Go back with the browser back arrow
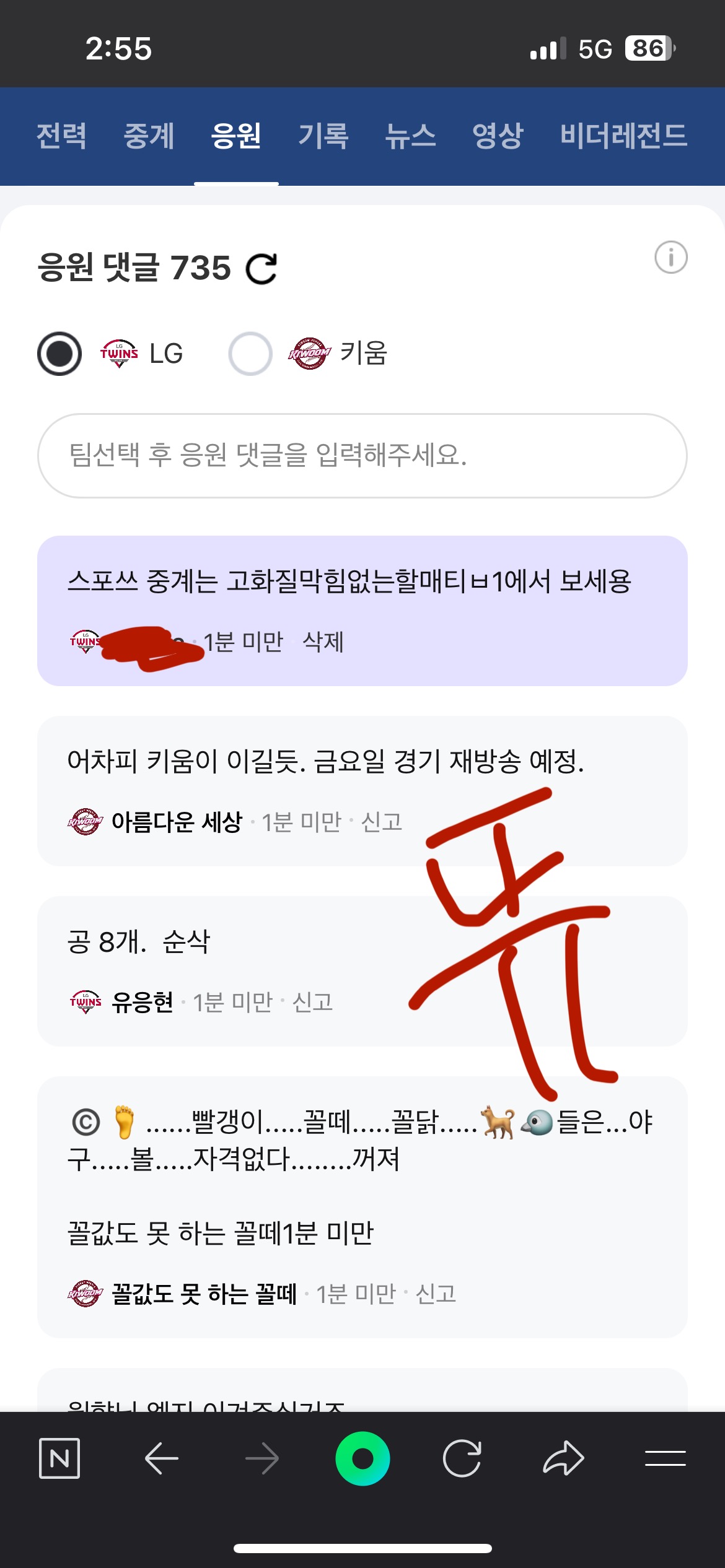This screenshot has height=1568, width=725. pos(161,1458)
